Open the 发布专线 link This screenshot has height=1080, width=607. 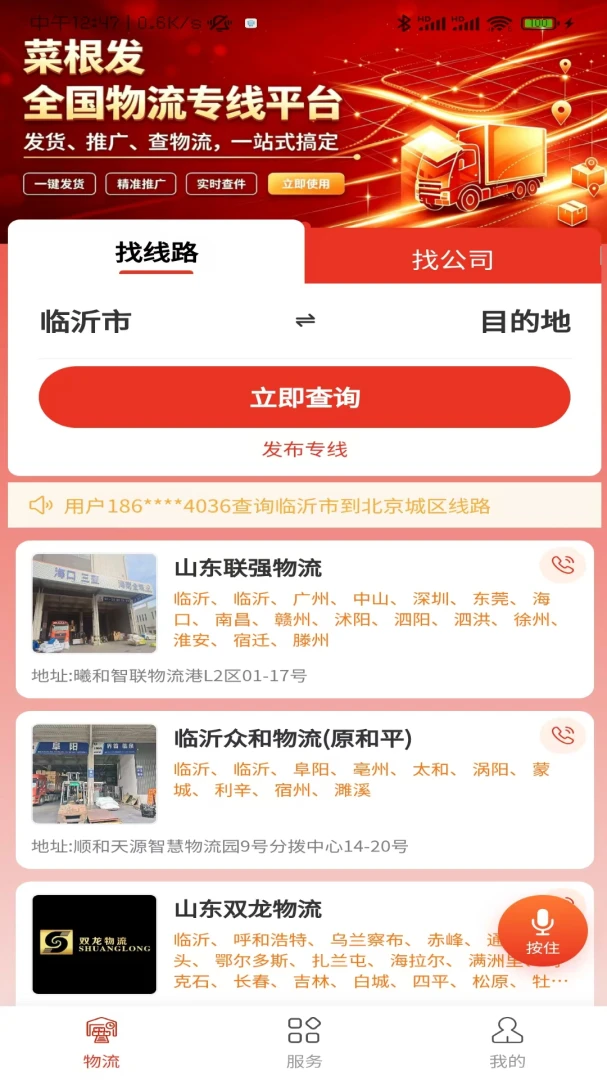pos(305,450)
